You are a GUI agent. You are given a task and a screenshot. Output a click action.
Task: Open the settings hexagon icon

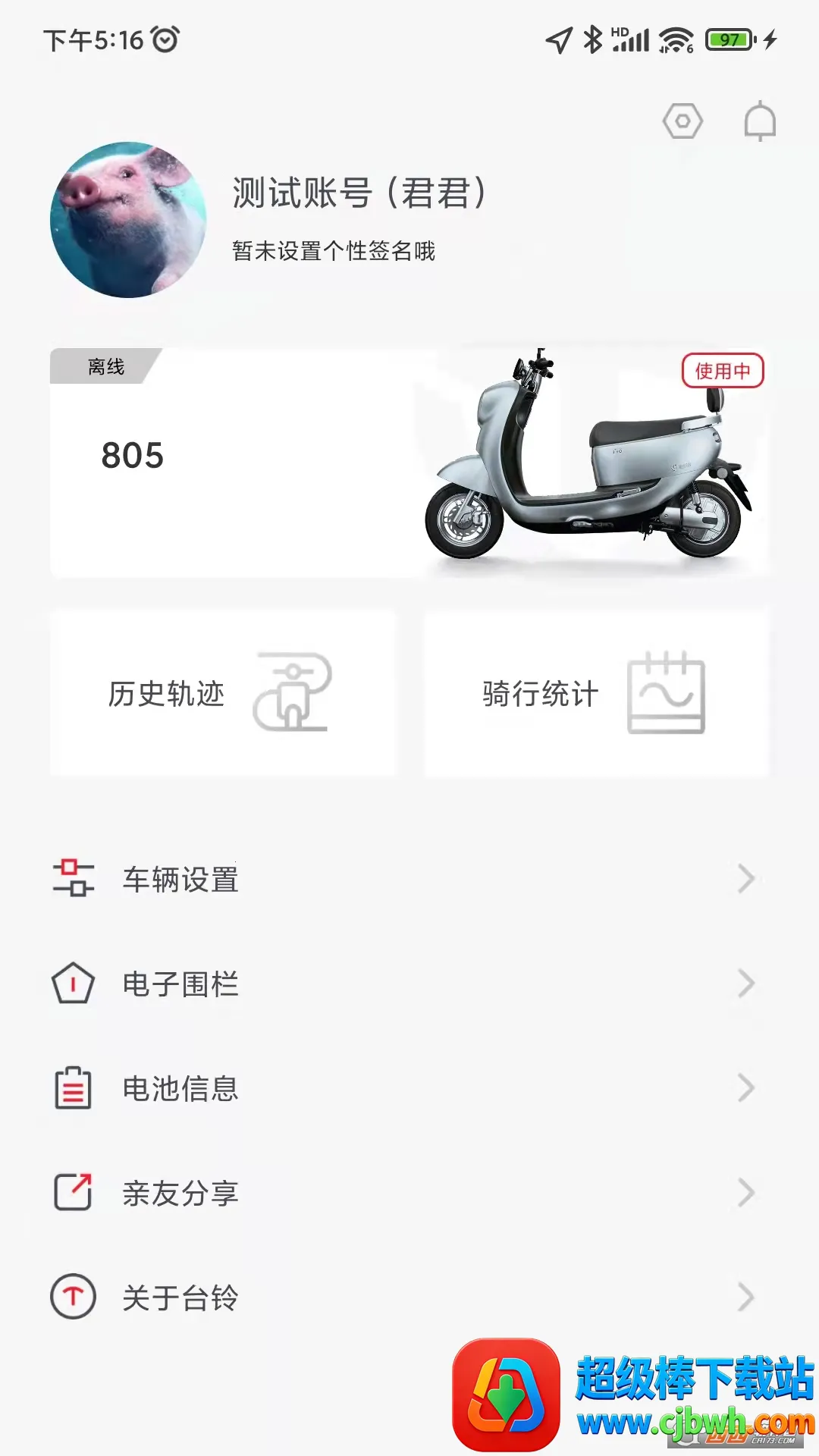[682, 121]
